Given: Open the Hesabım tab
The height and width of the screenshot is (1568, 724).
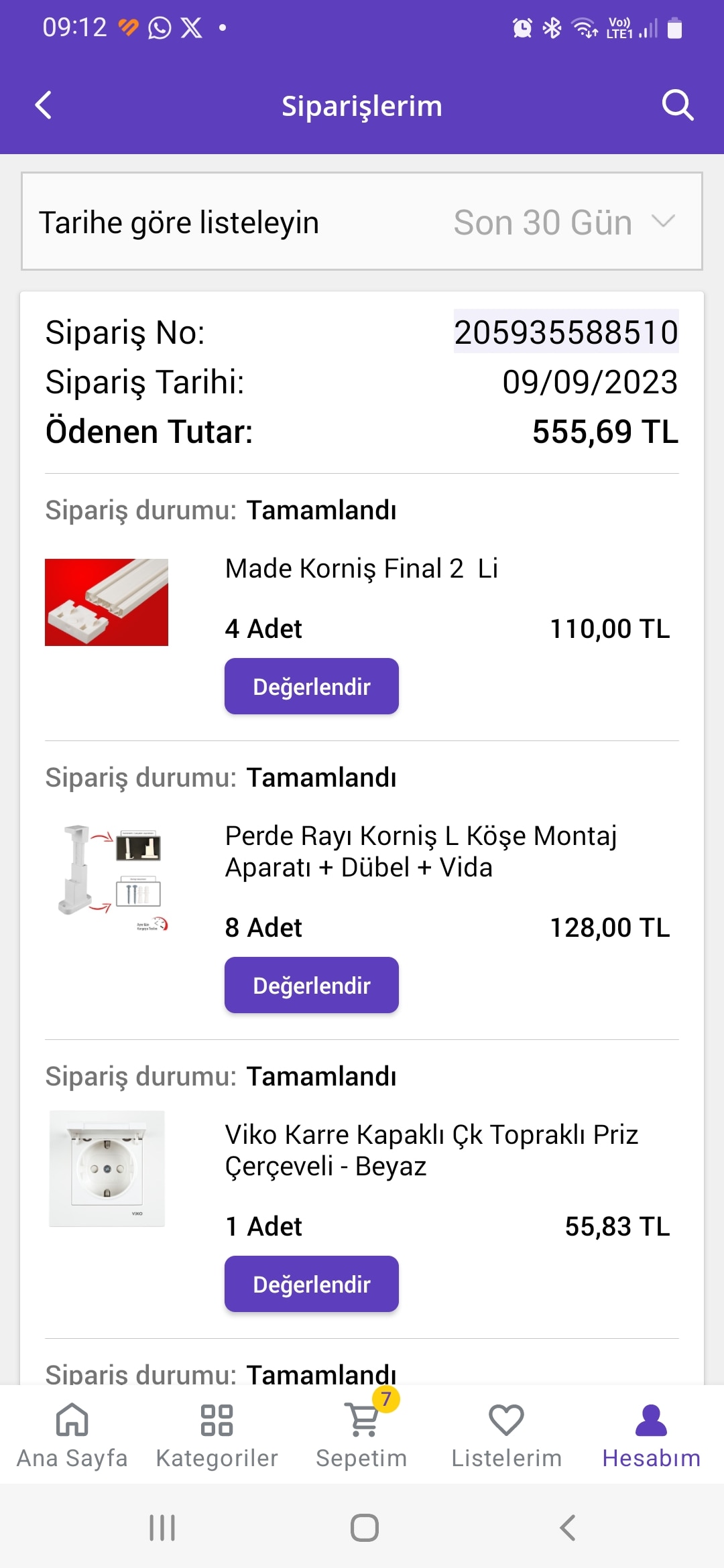Looking at the screenshot, I should [651, 1435].
